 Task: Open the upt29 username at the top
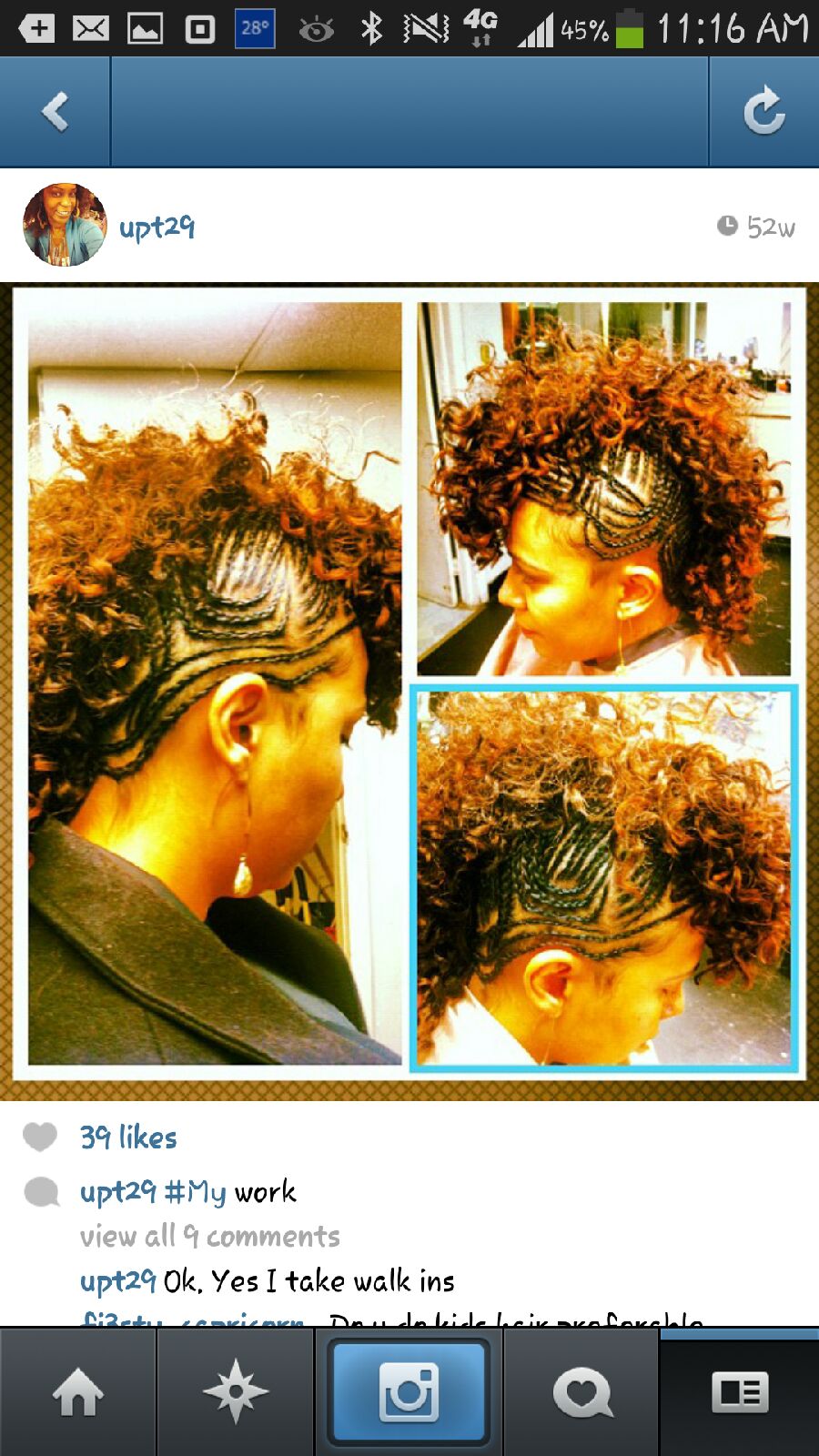tap(157, 227)
